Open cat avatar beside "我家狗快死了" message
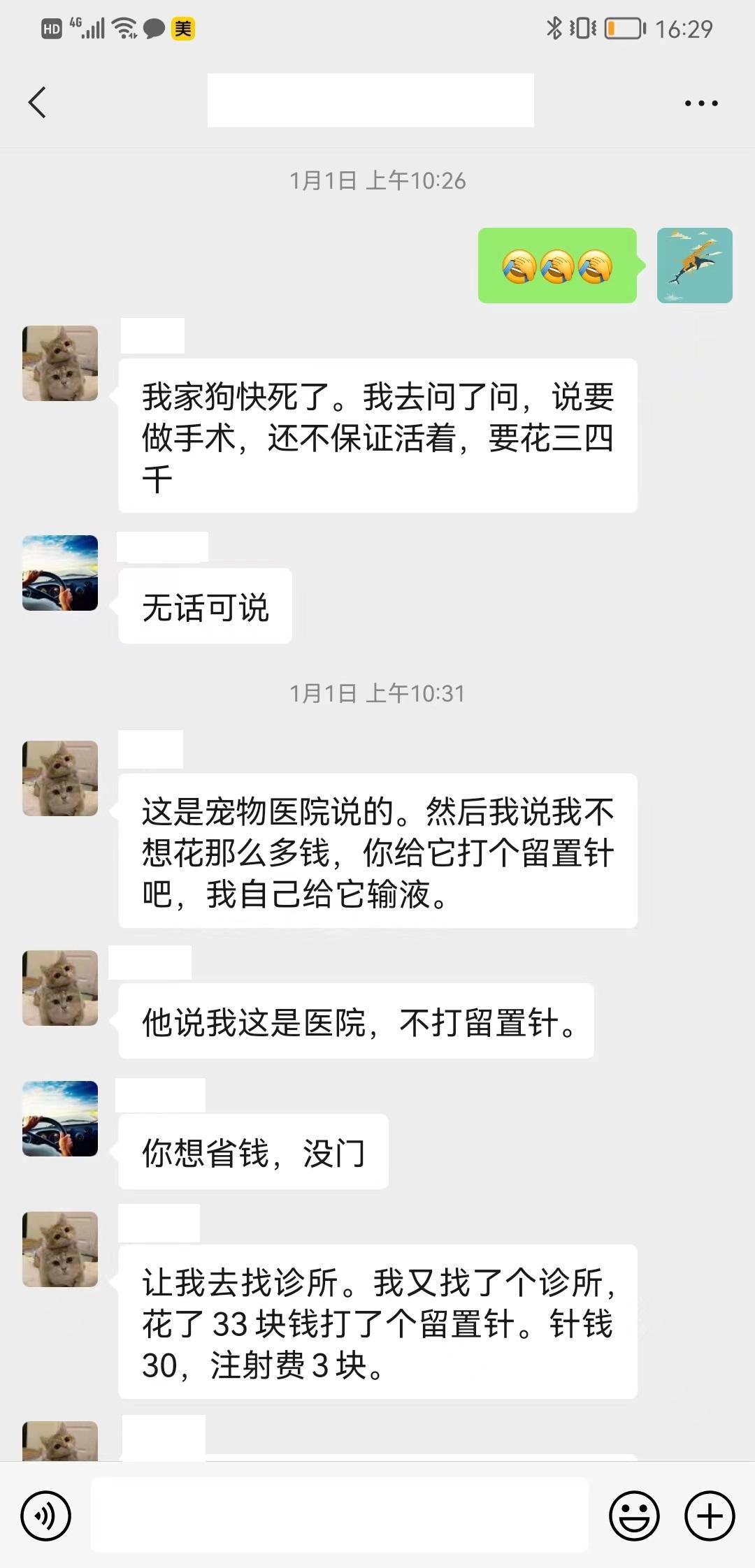The height and width of the screenshot is (1568, 755). 60,363
